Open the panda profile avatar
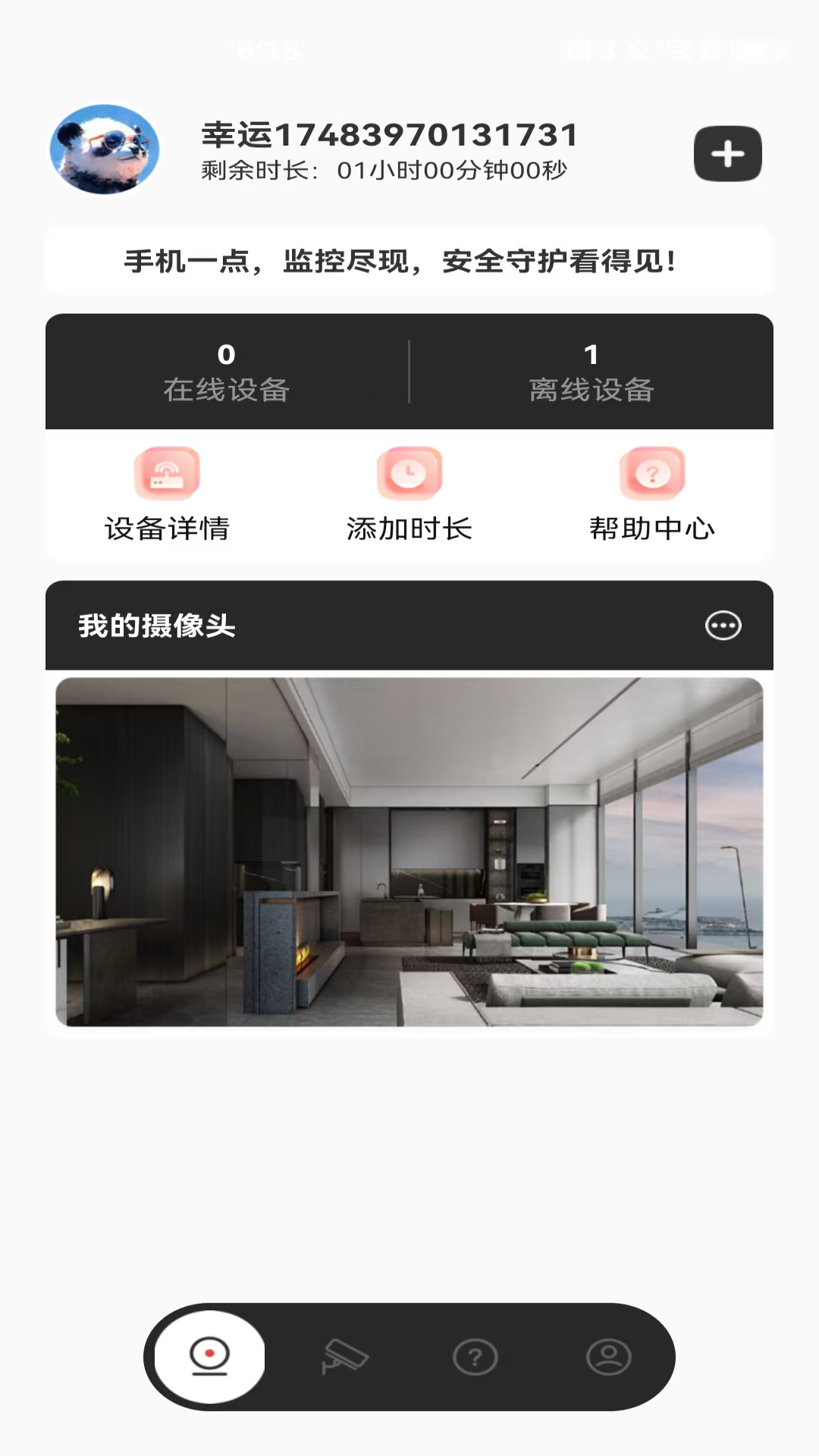The height and width of the screenshot is (1456, 819). click(x=105, y=149)
